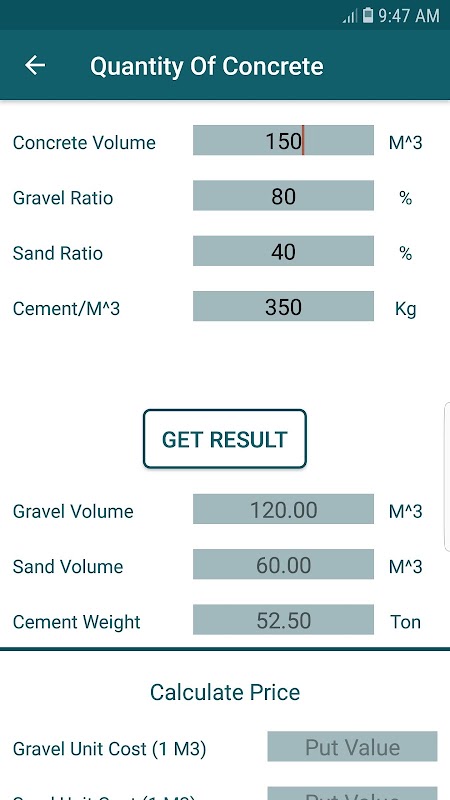Tap the GET RESULT button
The image size is (450, 800).
click(224, 439)
